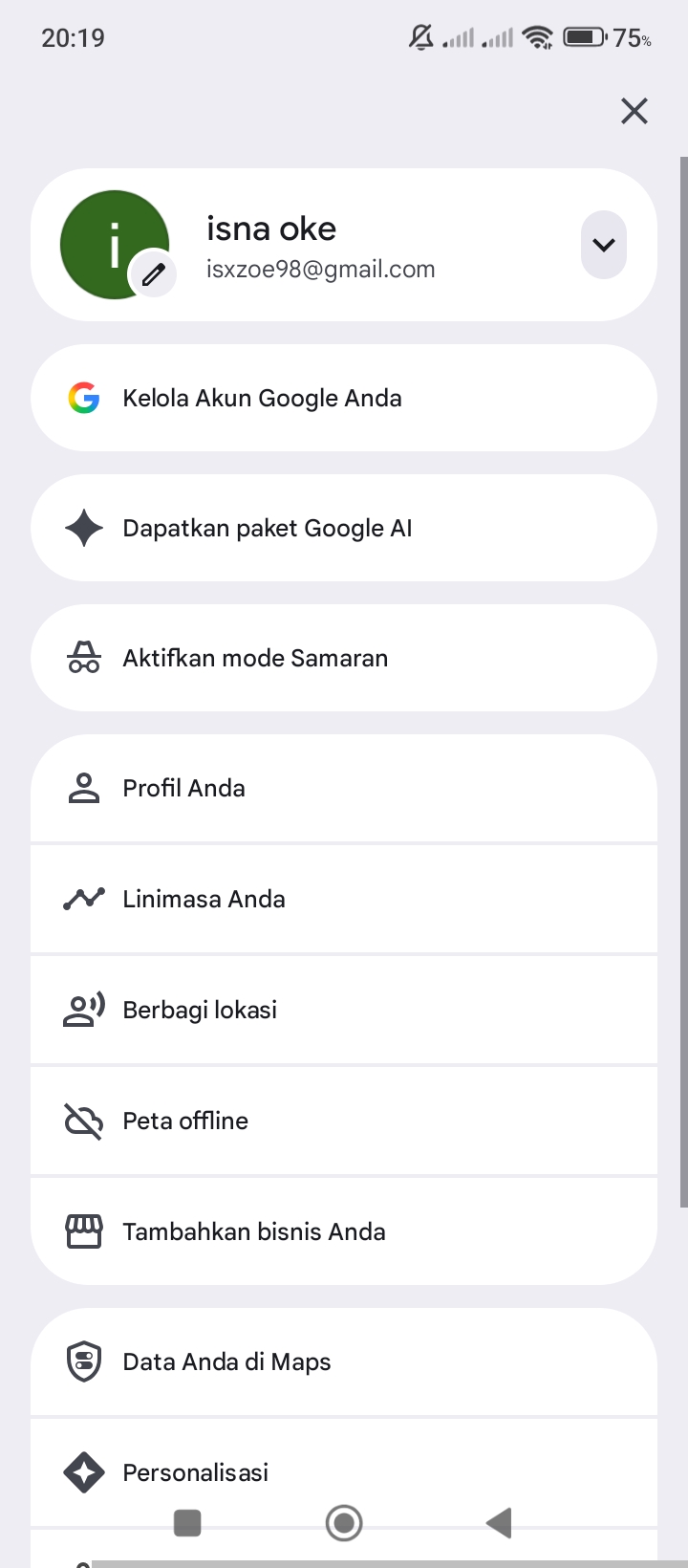
Task: Open Data Anda di Maps
Action: tap(344, 1361)
